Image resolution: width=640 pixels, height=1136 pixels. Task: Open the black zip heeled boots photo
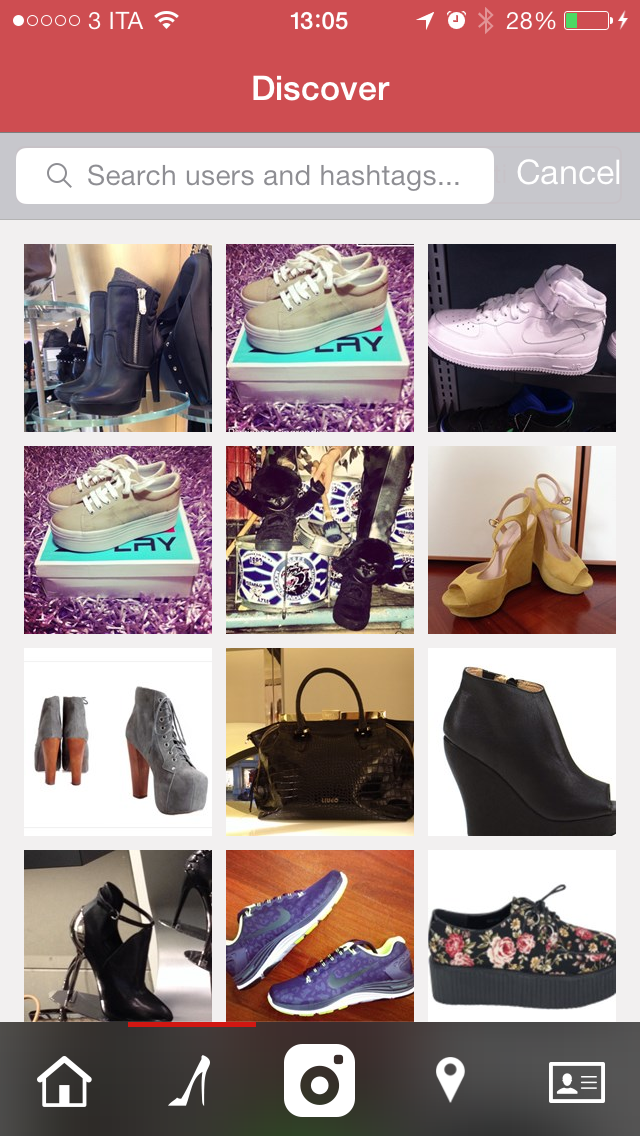(118, 338)
